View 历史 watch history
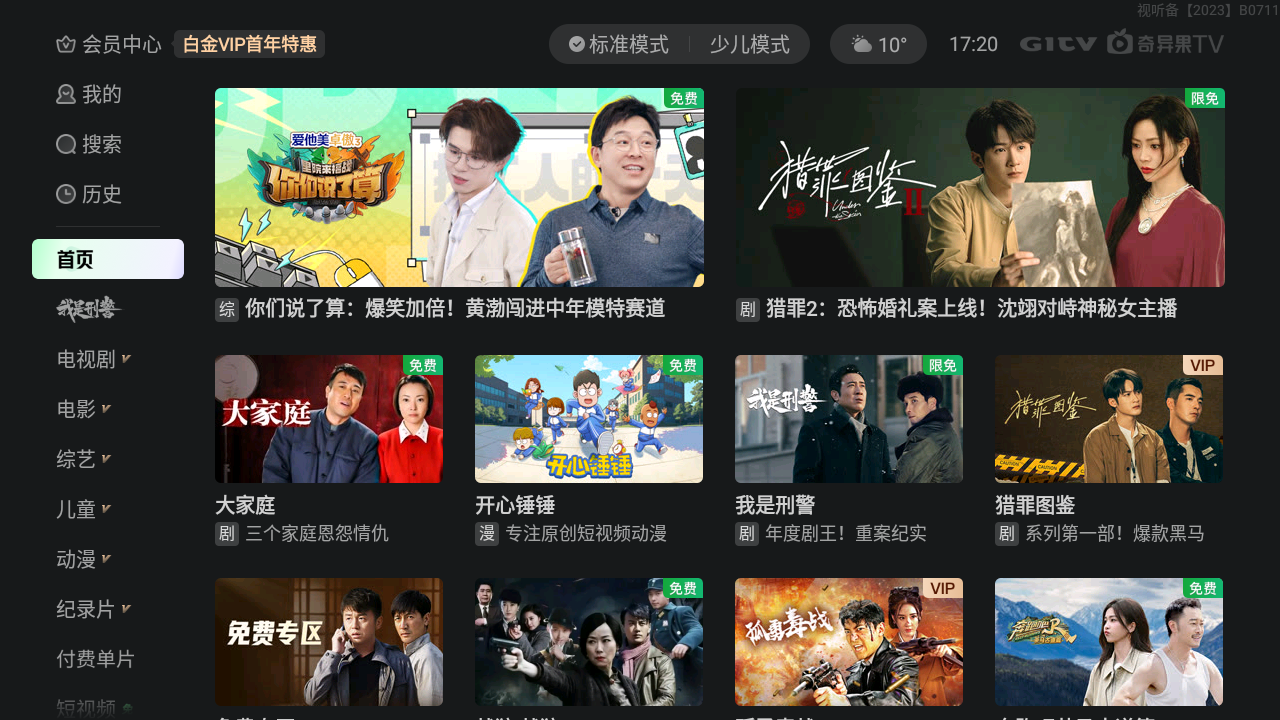Image resolution: width=1280 pixels, height=720 pixels. (x=89, y=194)
